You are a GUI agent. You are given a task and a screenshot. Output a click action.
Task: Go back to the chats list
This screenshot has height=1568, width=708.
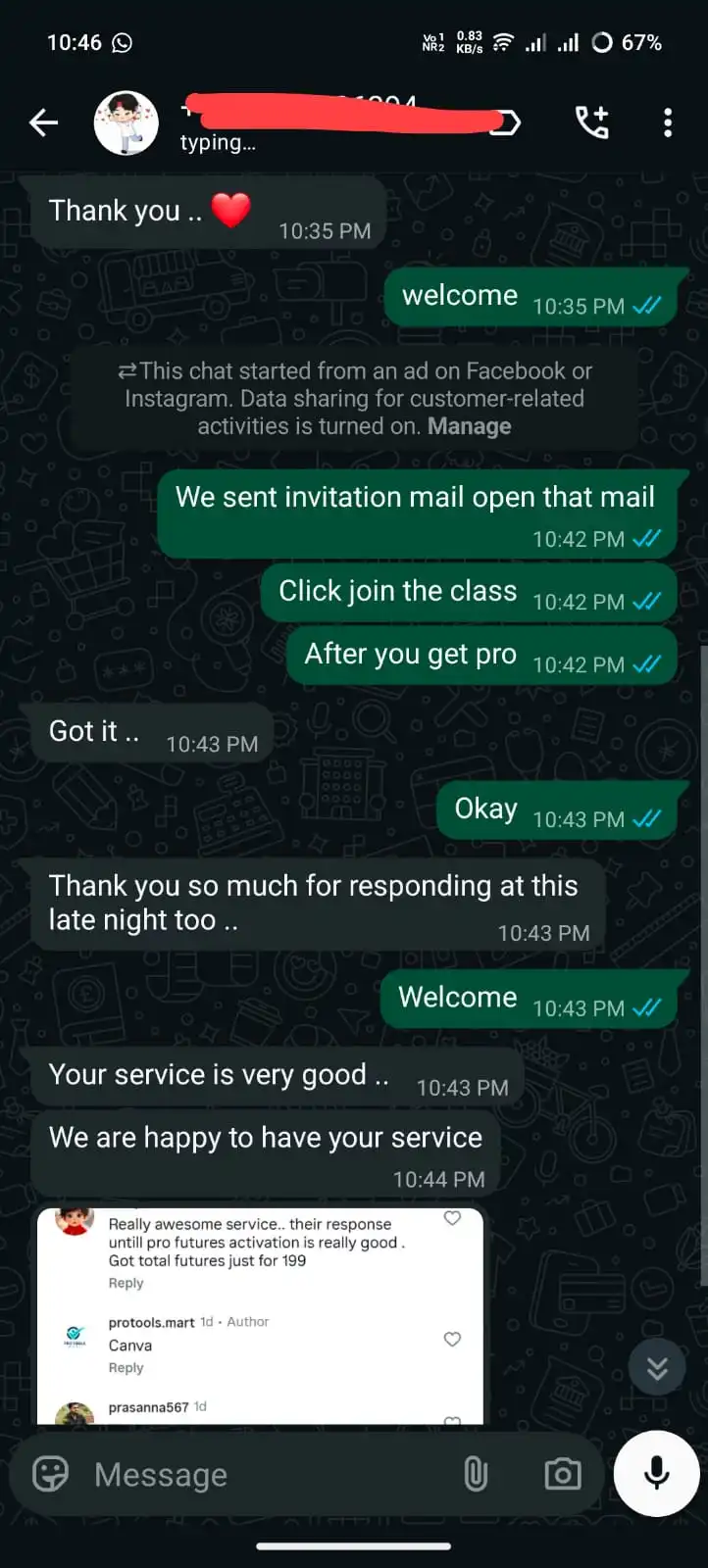click(43, 122)
